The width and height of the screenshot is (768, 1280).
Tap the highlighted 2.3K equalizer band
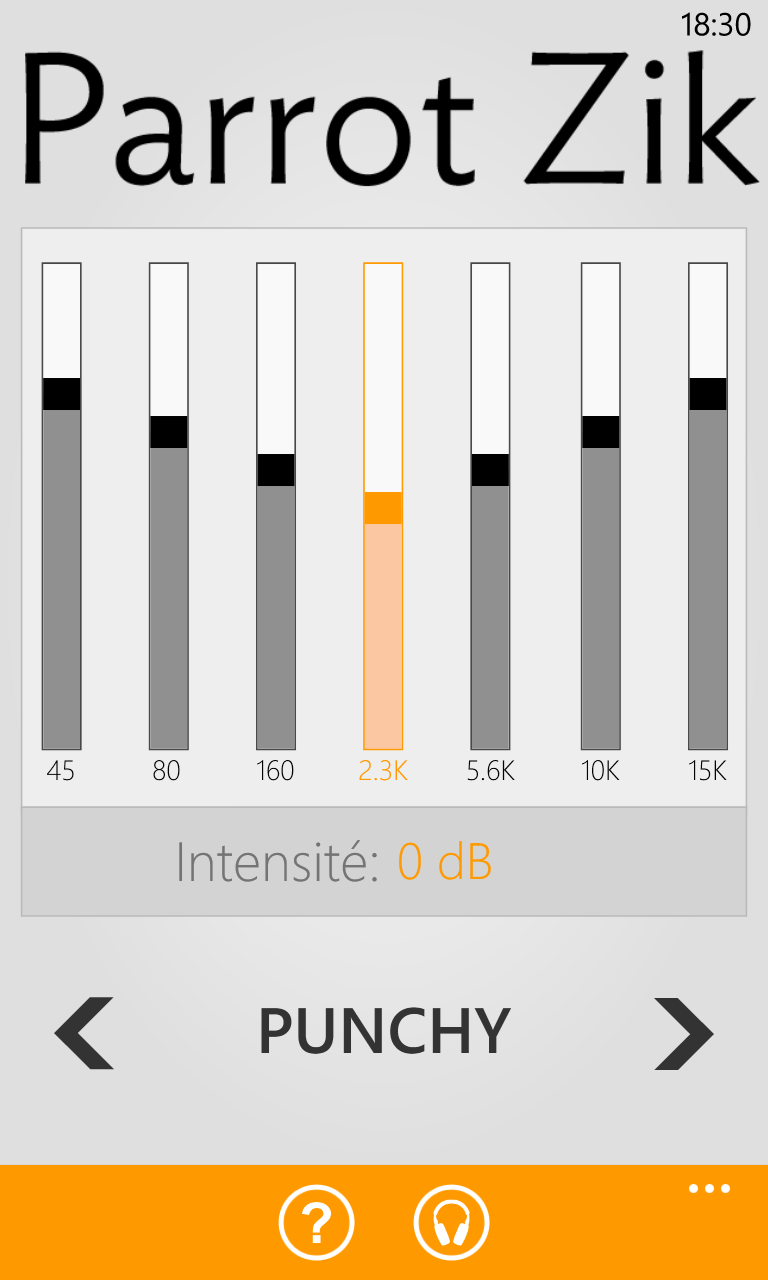click(383, 506)
